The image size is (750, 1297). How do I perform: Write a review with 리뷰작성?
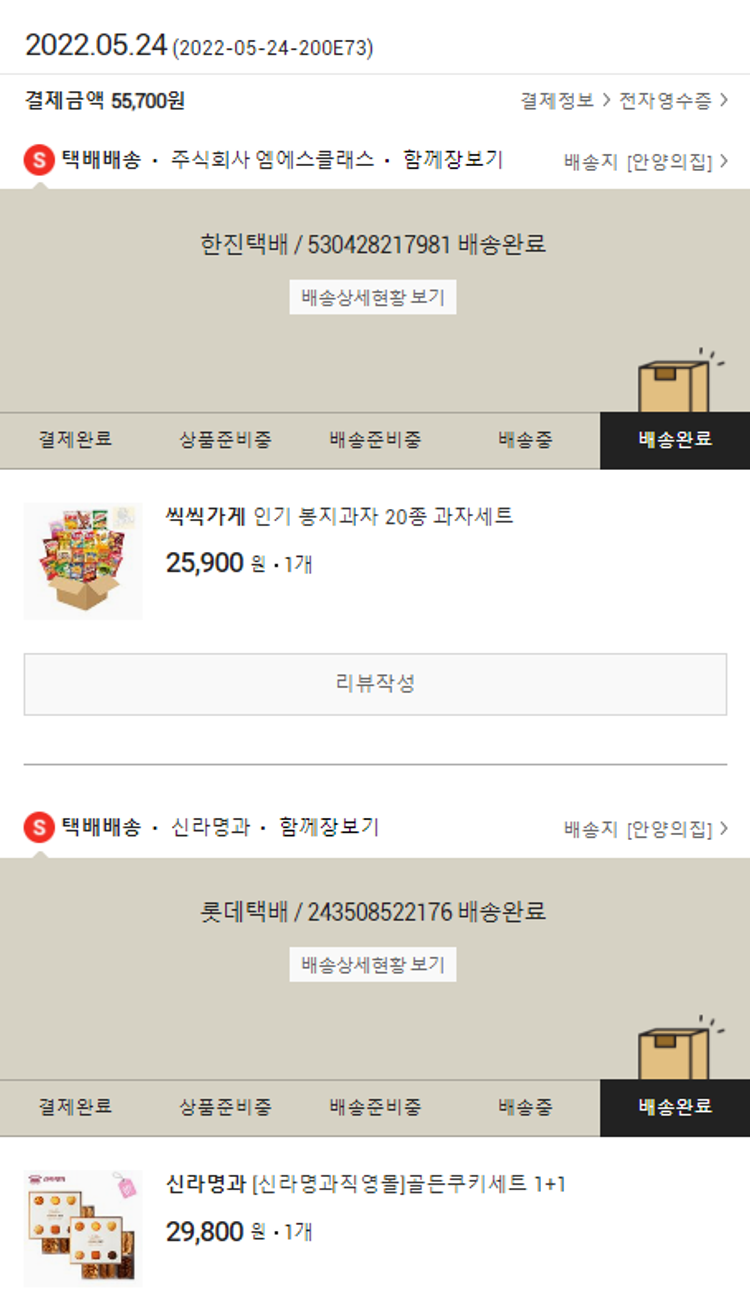point(375,684)
